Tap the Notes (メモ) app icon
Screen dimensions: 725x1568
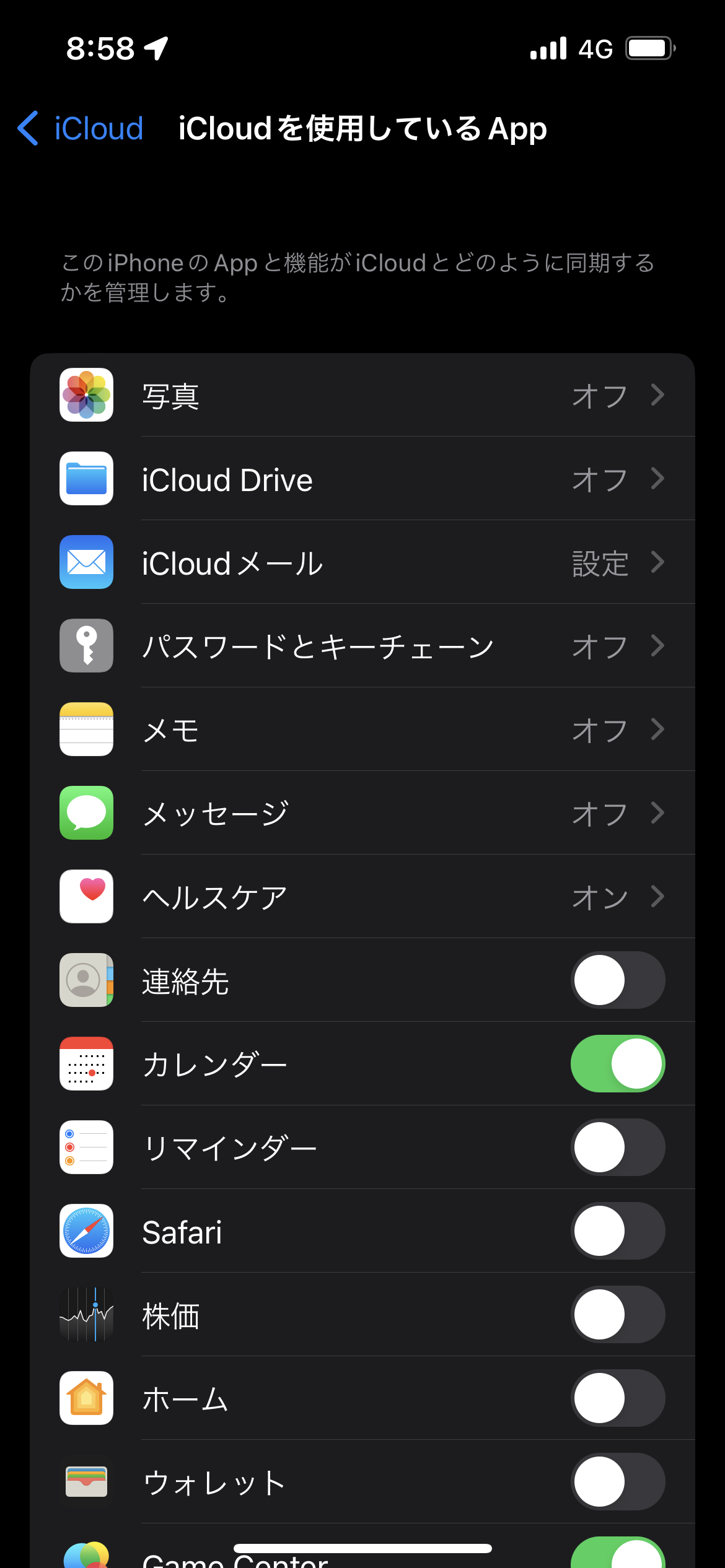[86, 730]
